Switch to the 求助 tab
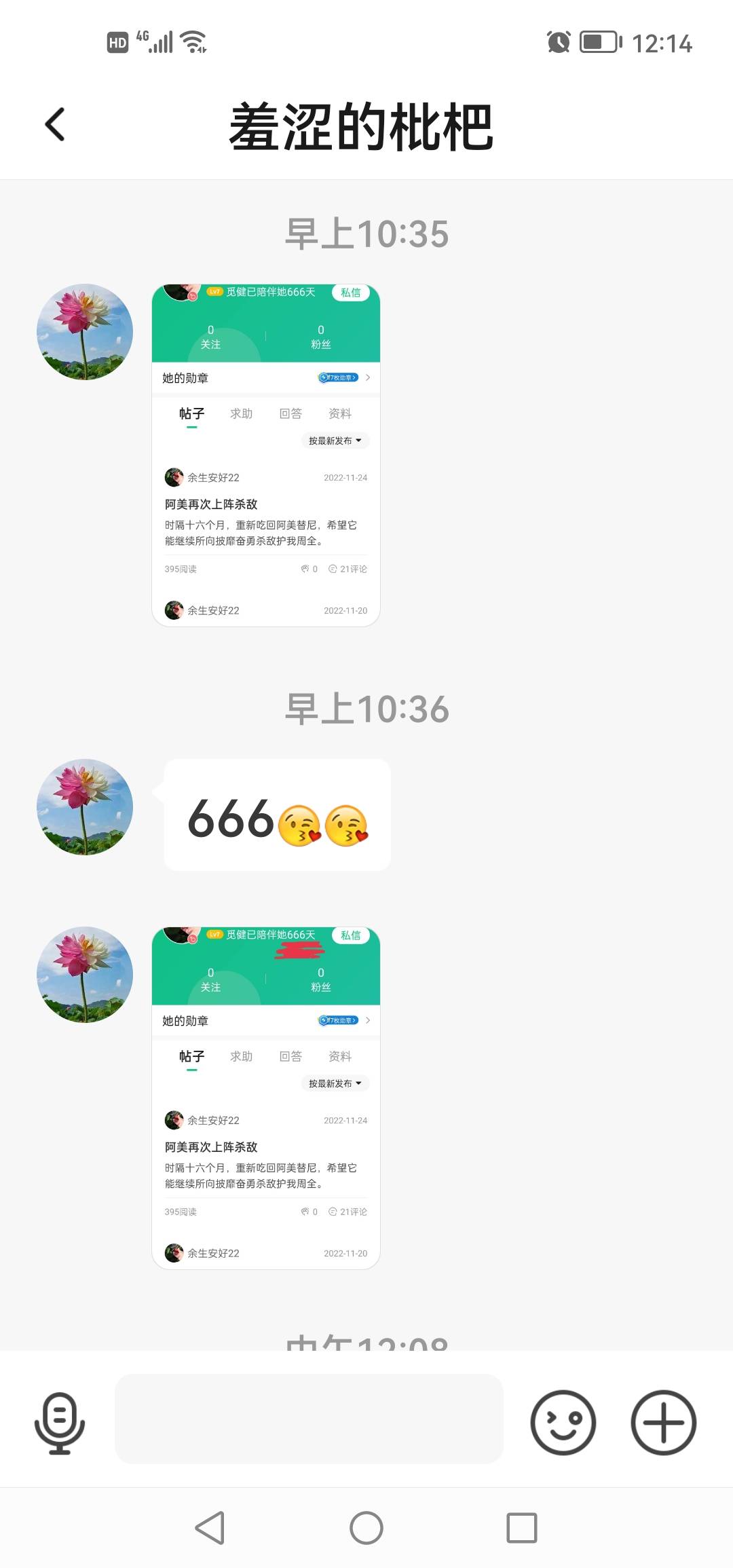The width and height of the screenshot is (733, 1568). [241, 414]
